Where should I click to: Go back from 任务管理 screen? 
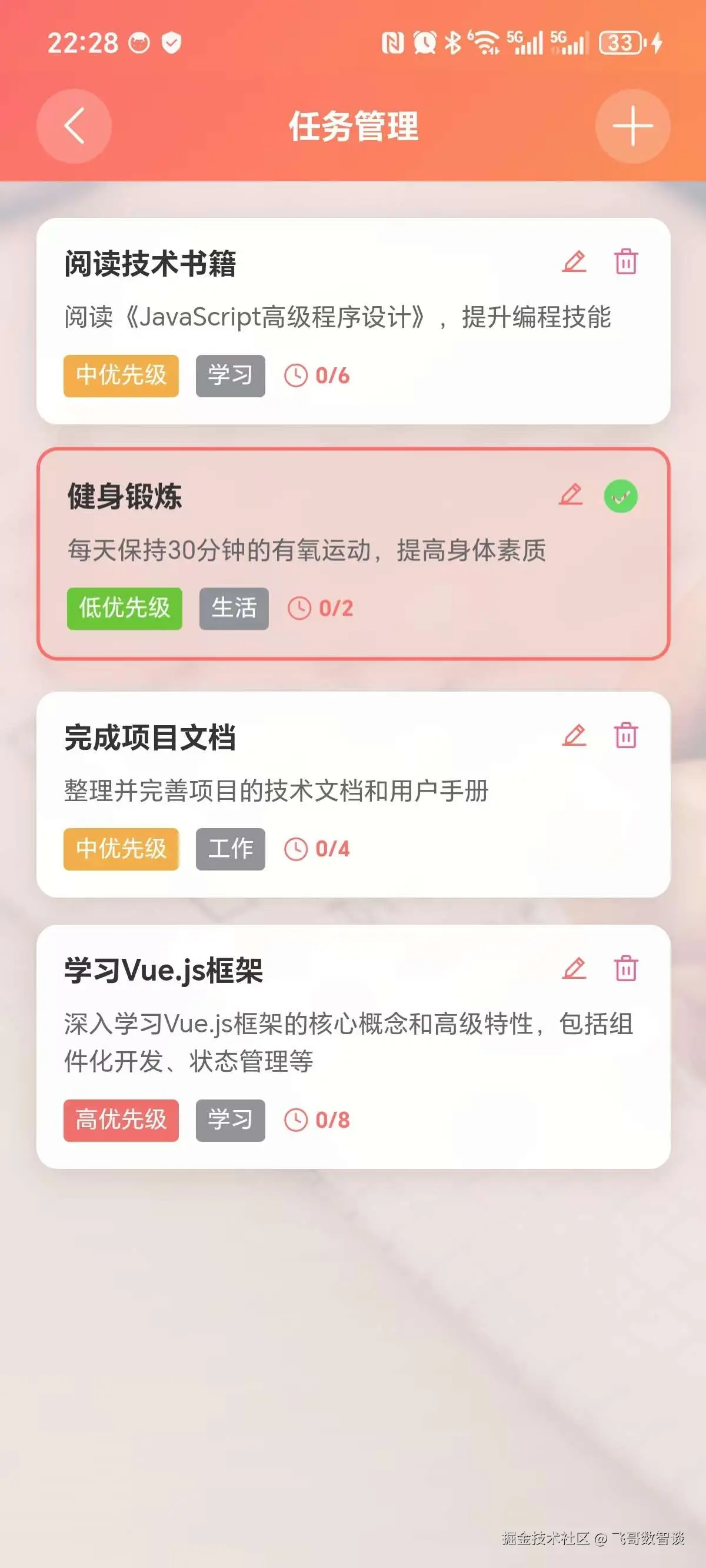[74, 126]
